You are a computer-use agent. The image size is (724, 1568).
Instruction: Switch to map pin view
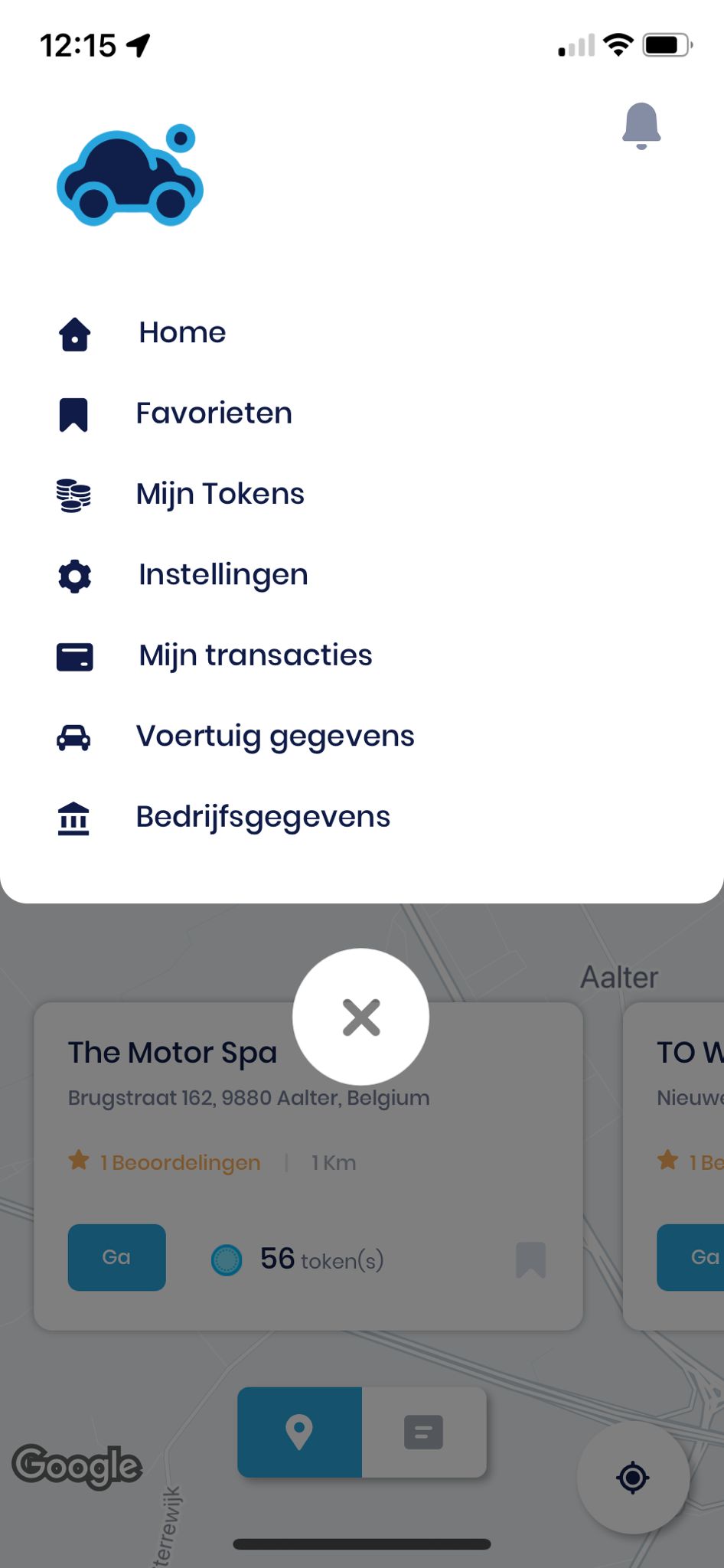coord(299,1432)
